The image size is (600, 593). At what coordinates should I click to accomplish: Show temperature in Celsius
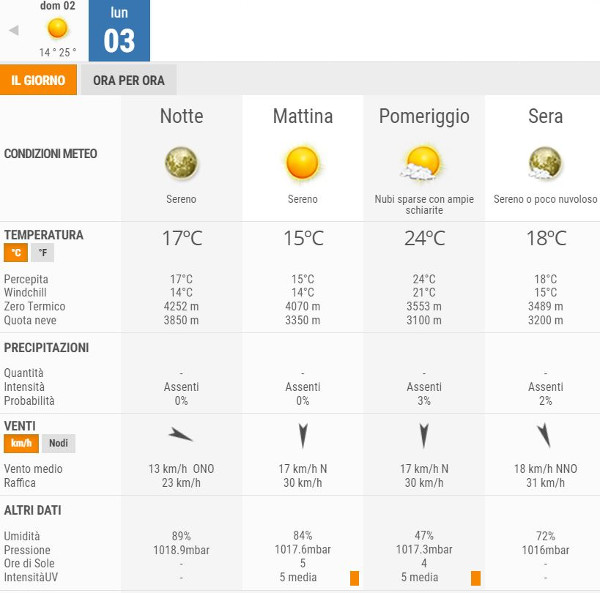click(x=15, y=253)
